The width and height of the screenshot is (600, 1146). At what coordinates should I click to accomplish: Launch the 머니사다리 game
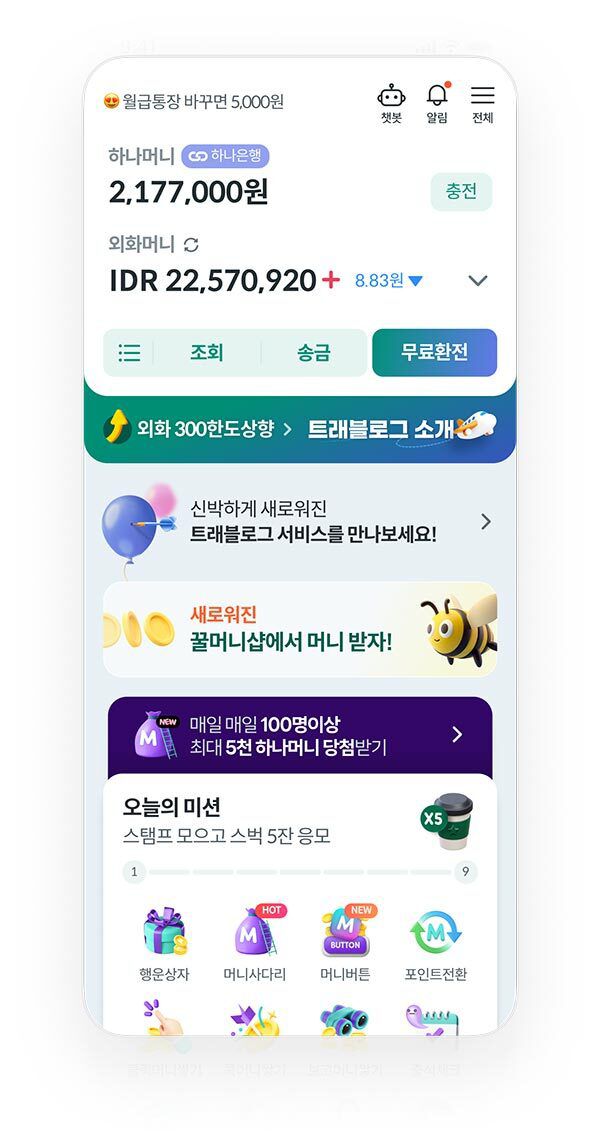click(x=256, y=944)
